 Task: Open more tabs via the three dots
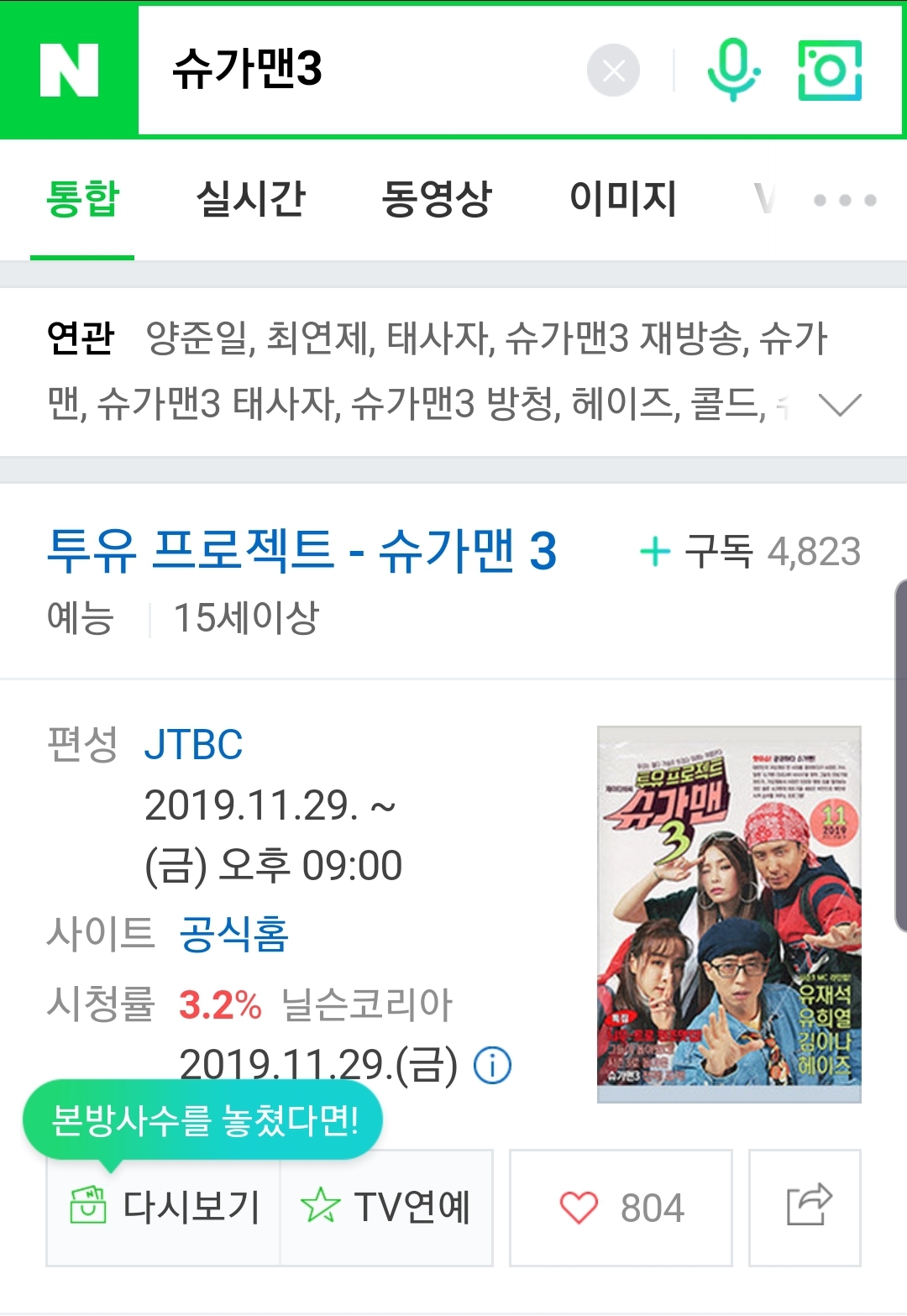(845, 201)
